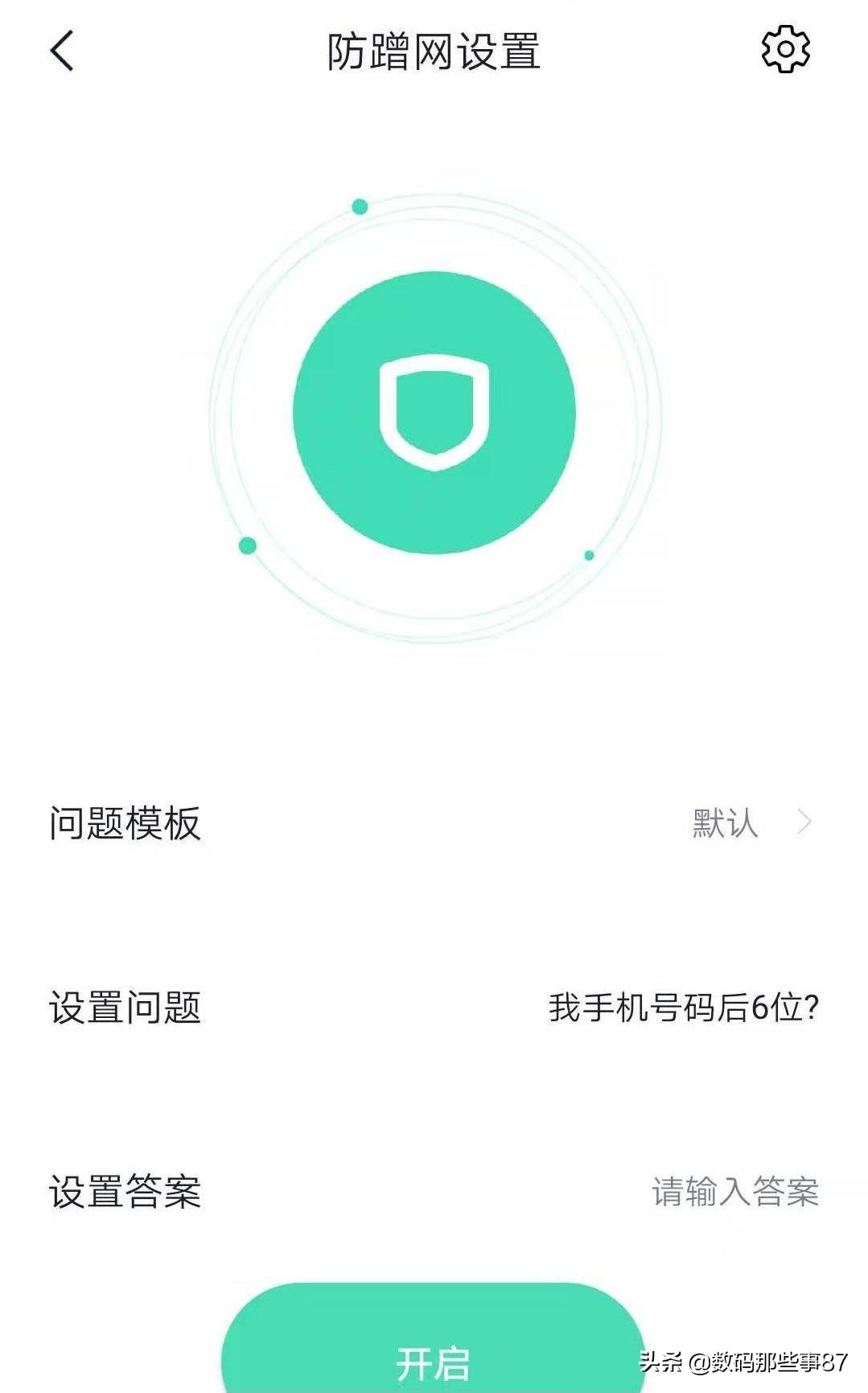Click the small dot on the shield ring
This screenshot has width=868, height=1393.
(360, 206)
